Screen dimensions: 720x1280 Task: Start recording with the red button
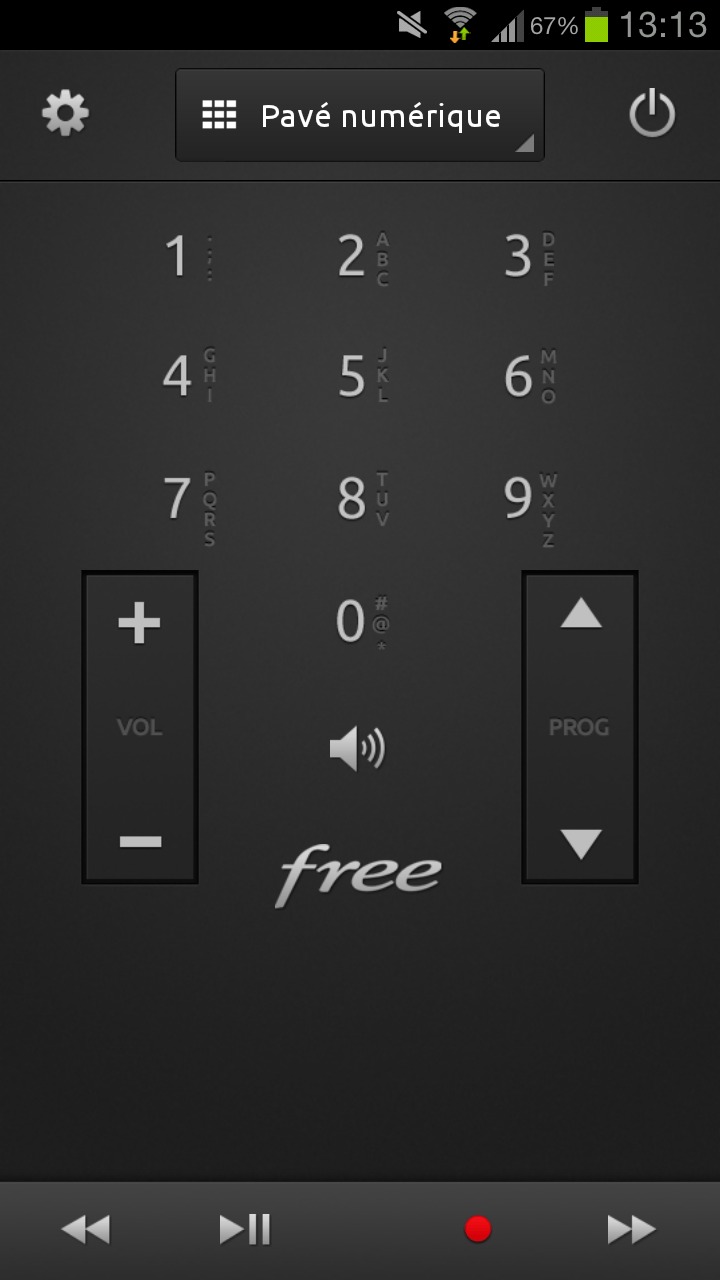(x=478, y=1229)
